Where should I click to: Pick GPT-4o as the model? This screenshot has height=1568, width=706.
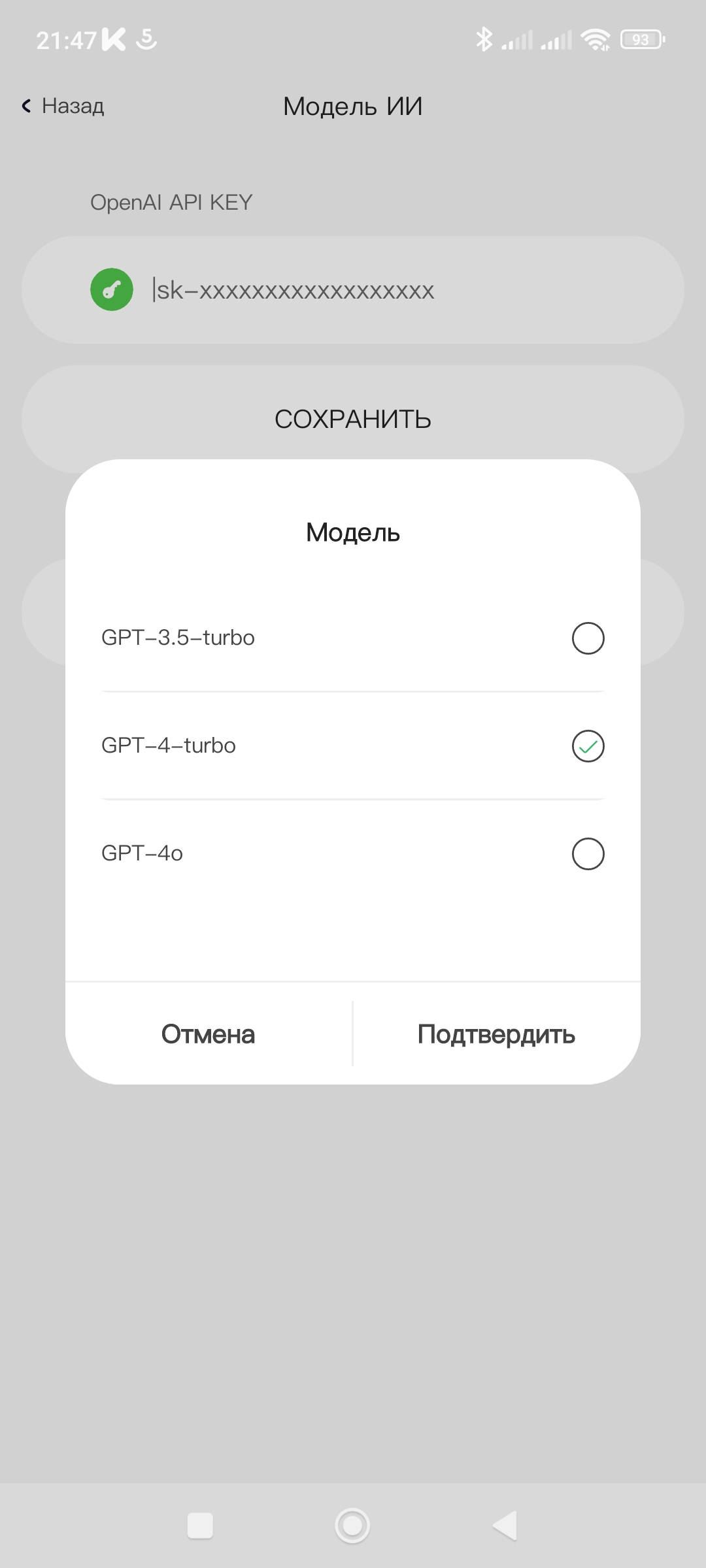pos(588,854)
